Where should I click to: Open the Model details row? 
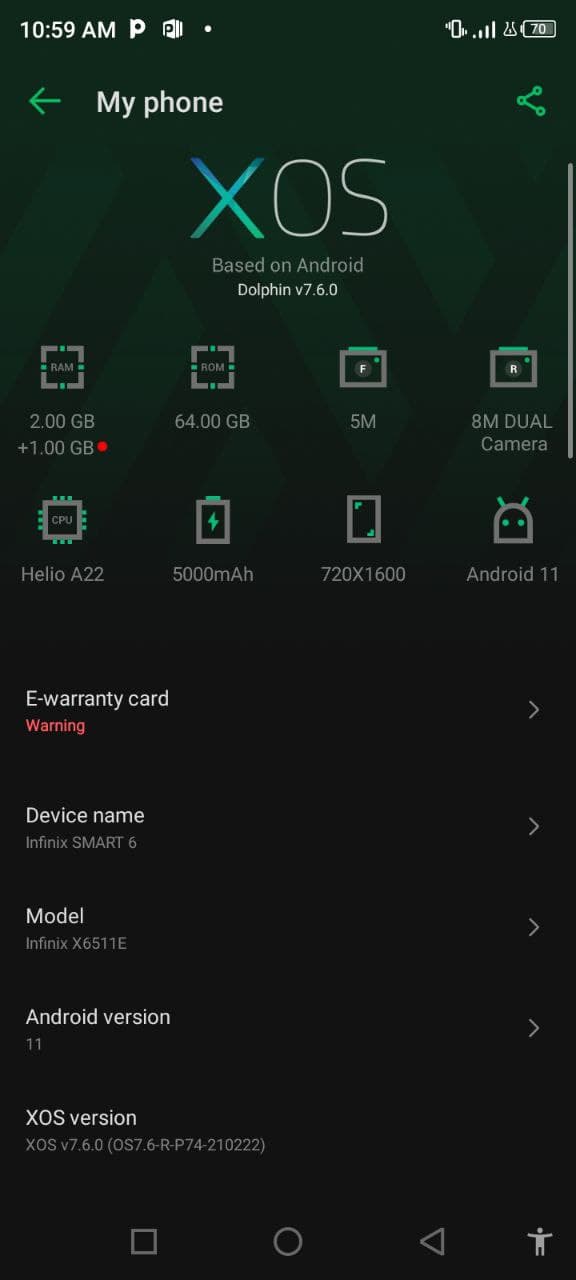tap(288, 928)
